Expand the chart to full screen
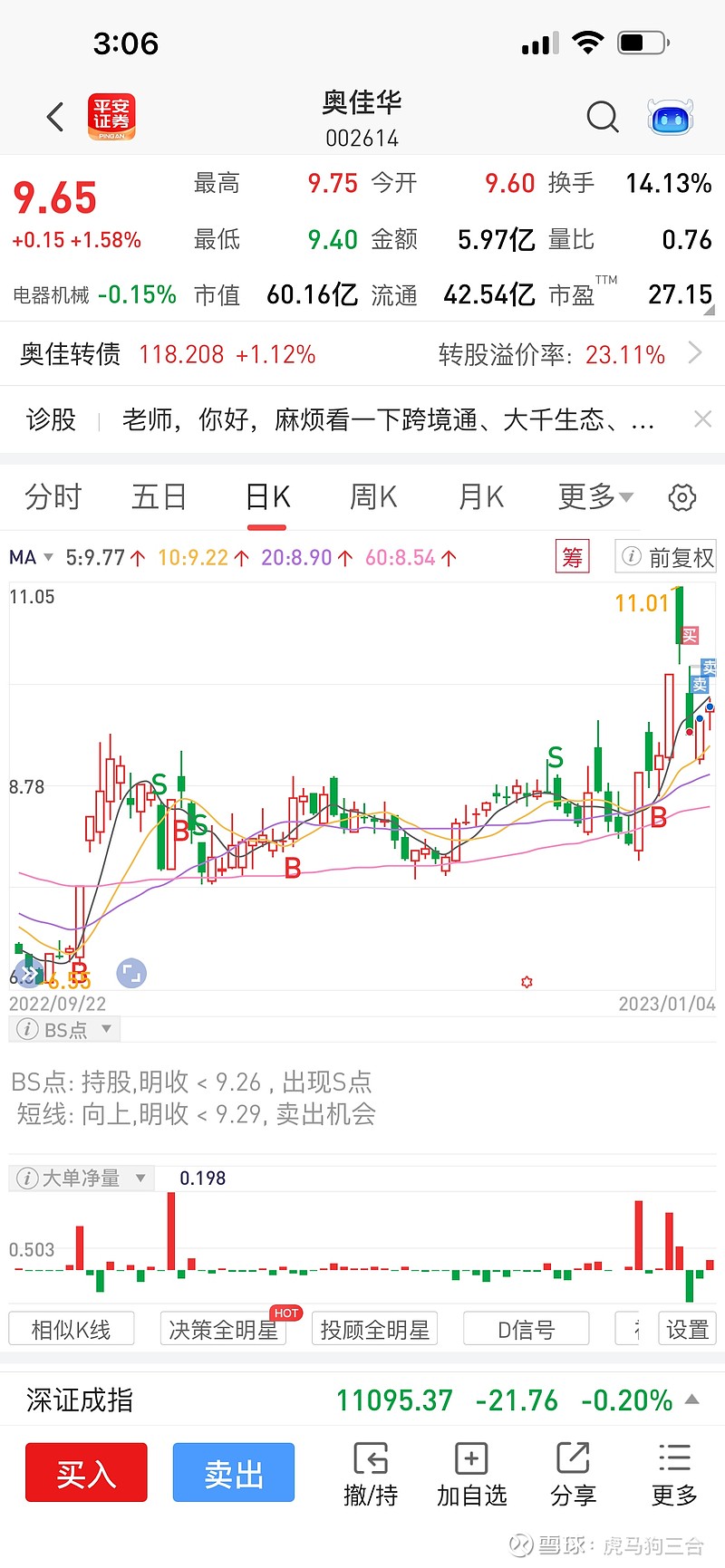The height and width of the screenshot is (1568, 725). coord(131,974)
